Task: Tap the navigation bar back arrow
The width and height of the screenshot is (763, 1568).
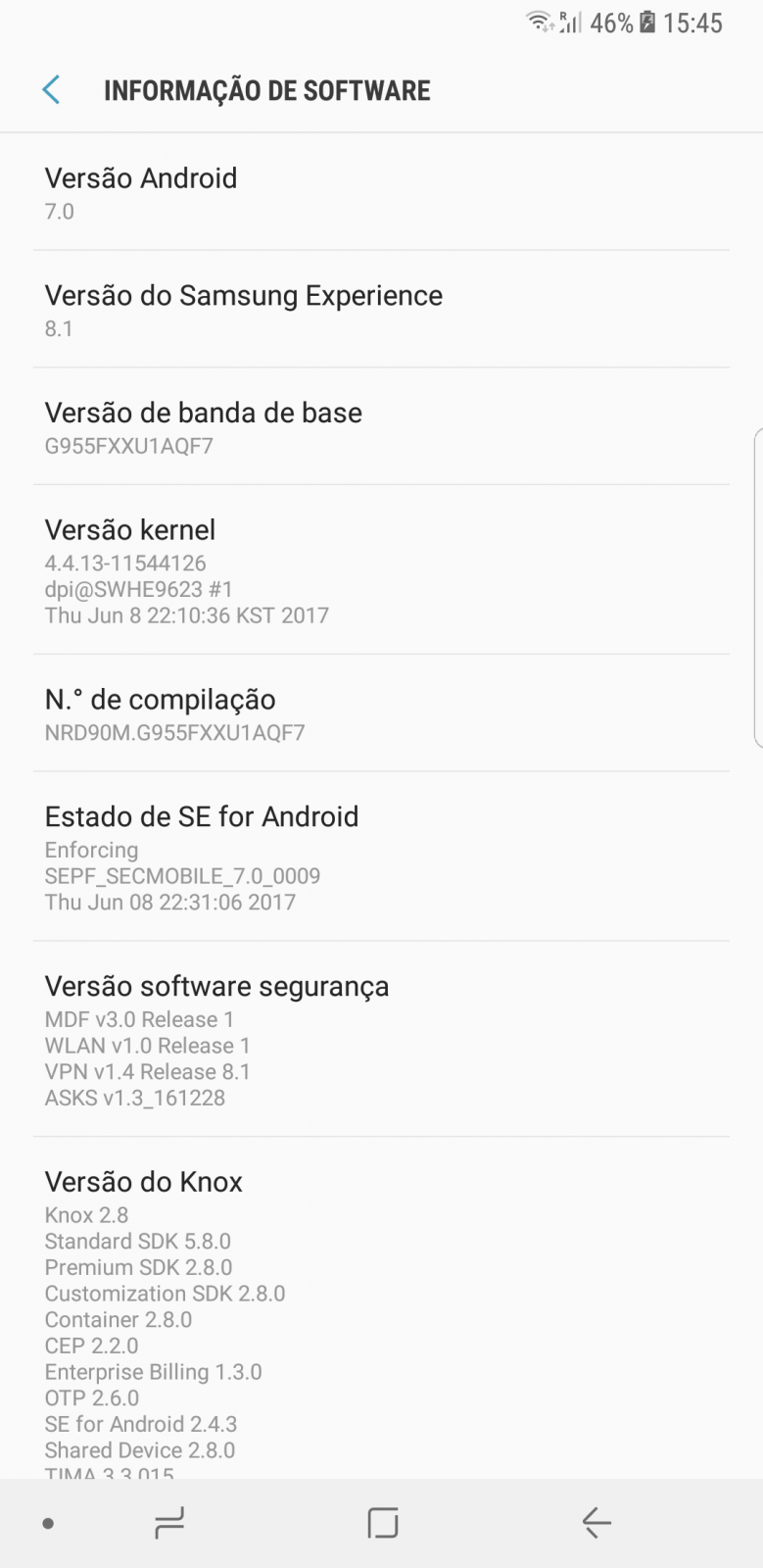Action: tap(596, 1523)
